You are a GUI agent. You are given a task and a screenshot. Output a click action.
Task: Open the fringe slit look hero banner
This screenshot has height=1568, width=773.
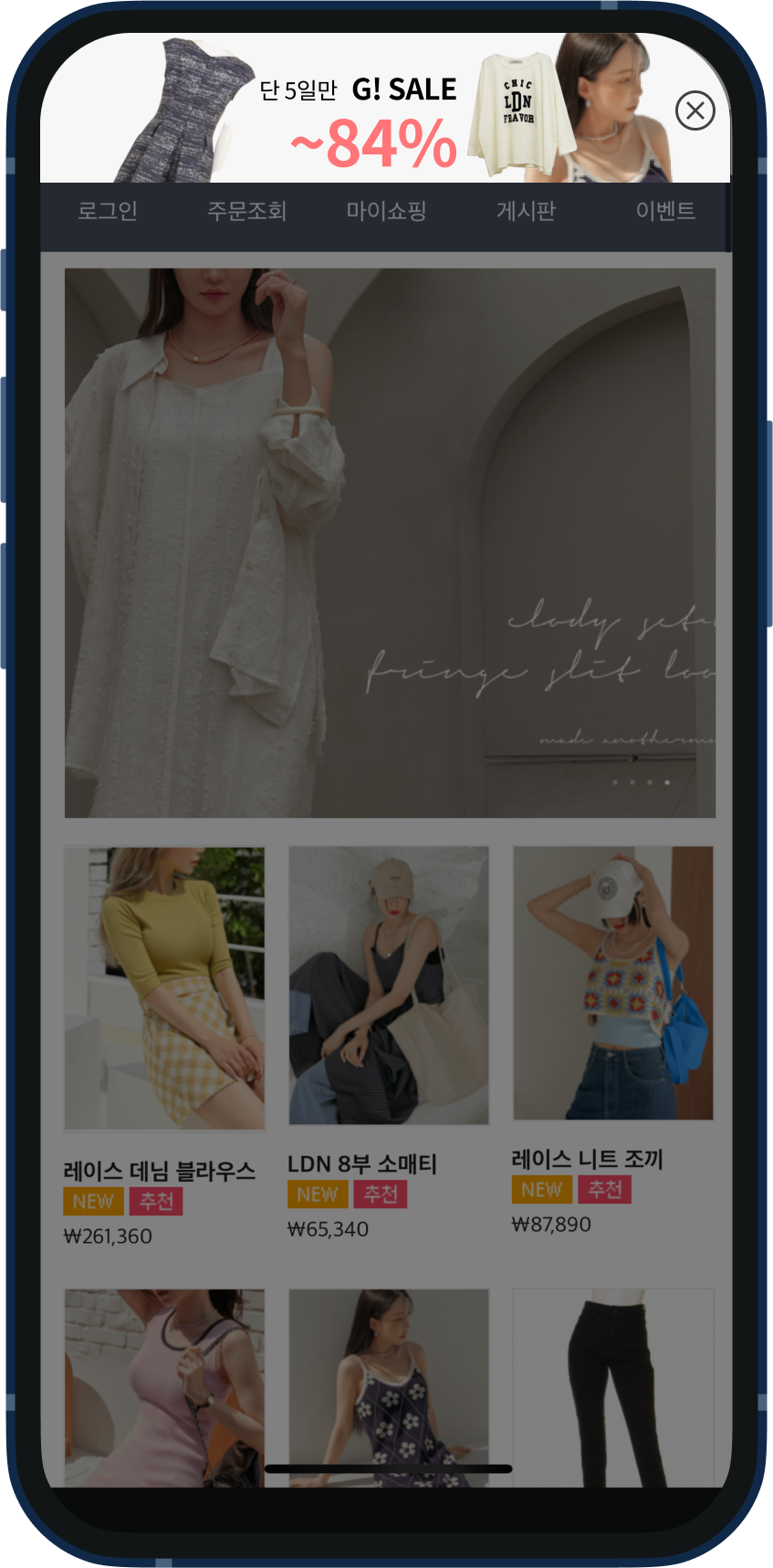390,542
